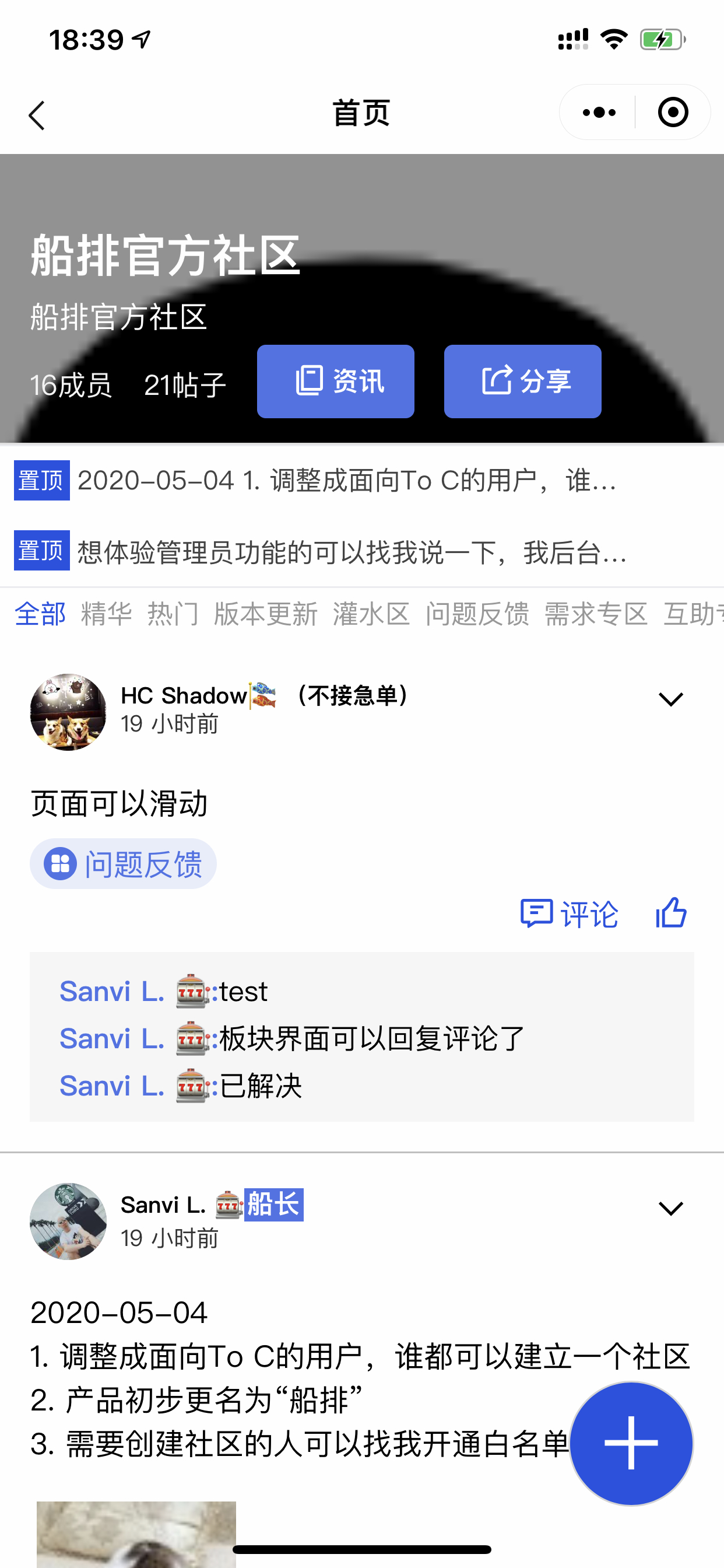724x1568 pixels.
Task: Comment on HC Shadow's post
Action: pos(570,914)
